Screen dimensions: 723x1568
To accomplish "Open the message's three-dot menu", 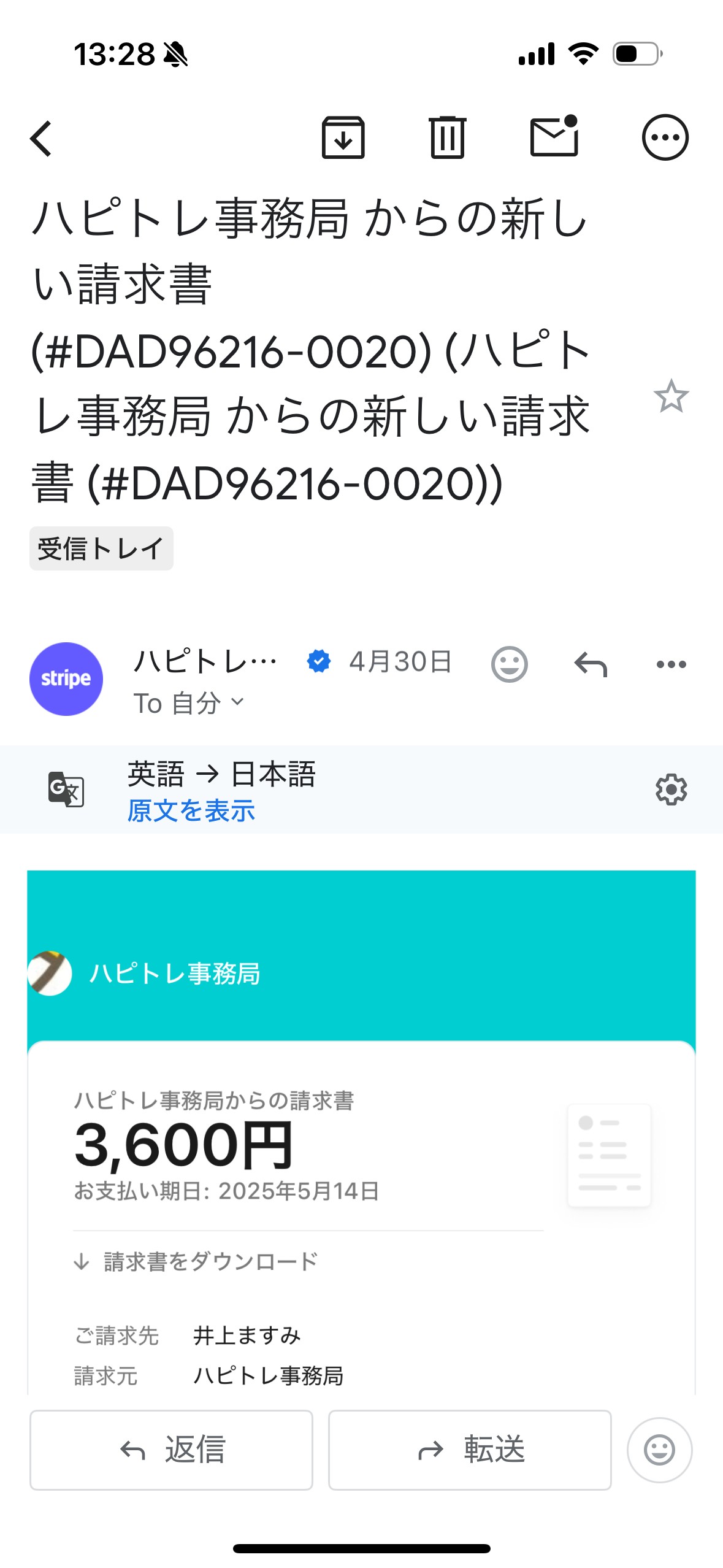I will click(671, 664).
